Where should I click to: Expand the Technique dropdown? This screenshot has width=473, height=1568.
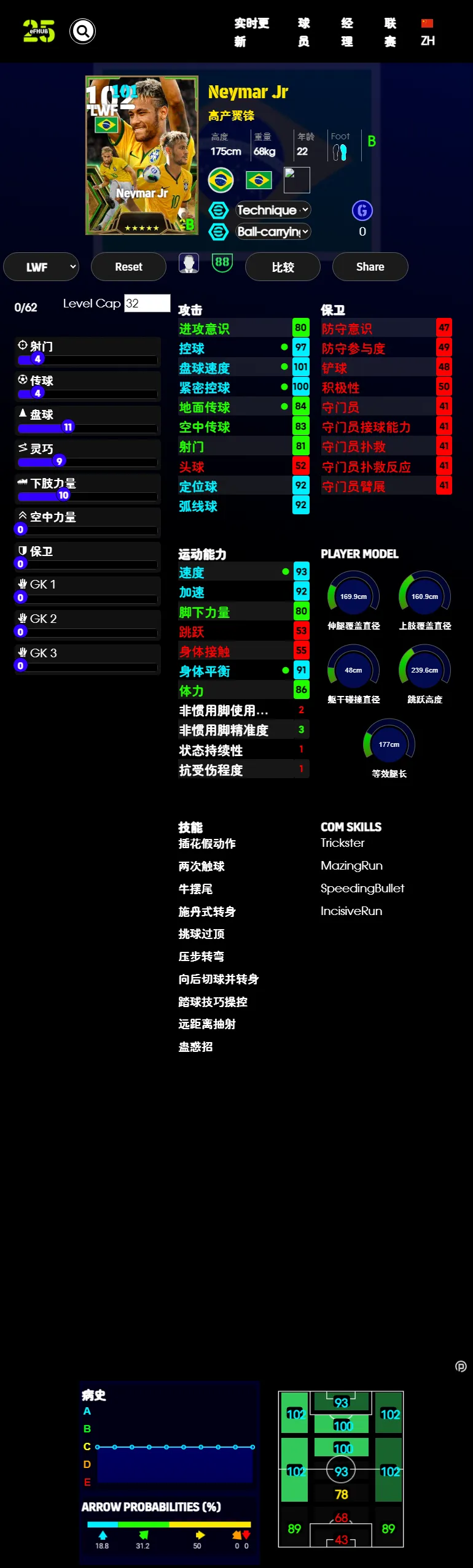click(x=273, y=210)
